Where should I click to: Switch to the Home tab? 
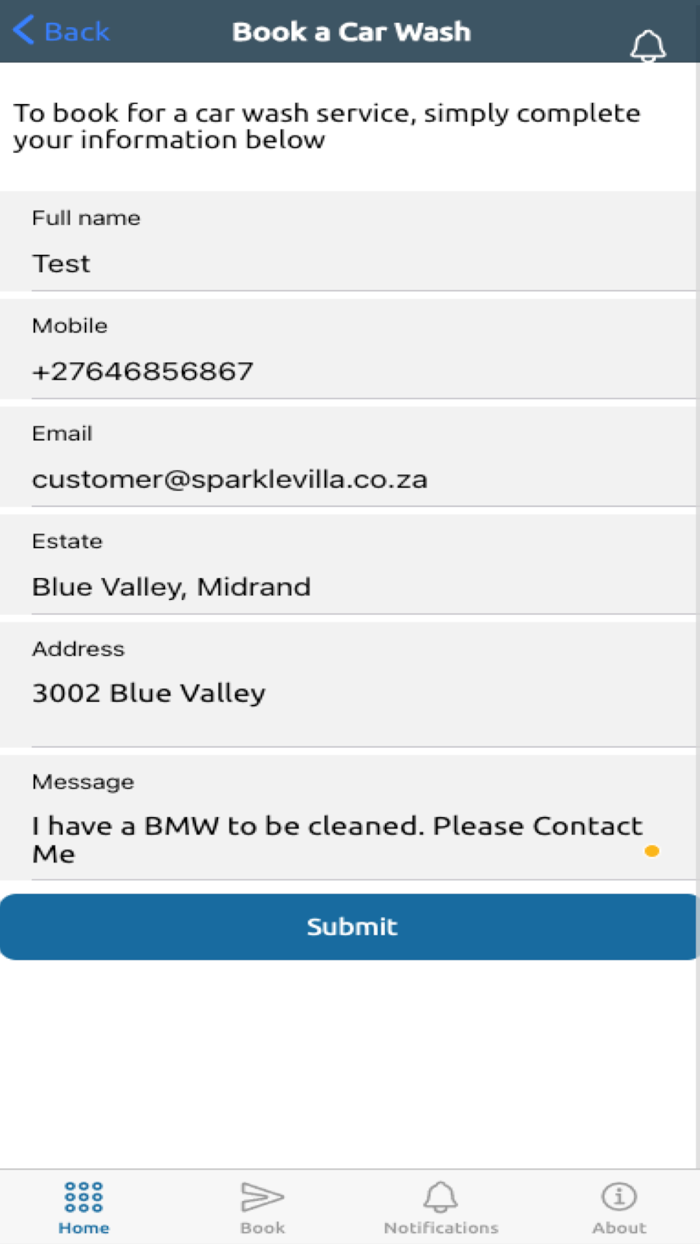point(84,1208)
